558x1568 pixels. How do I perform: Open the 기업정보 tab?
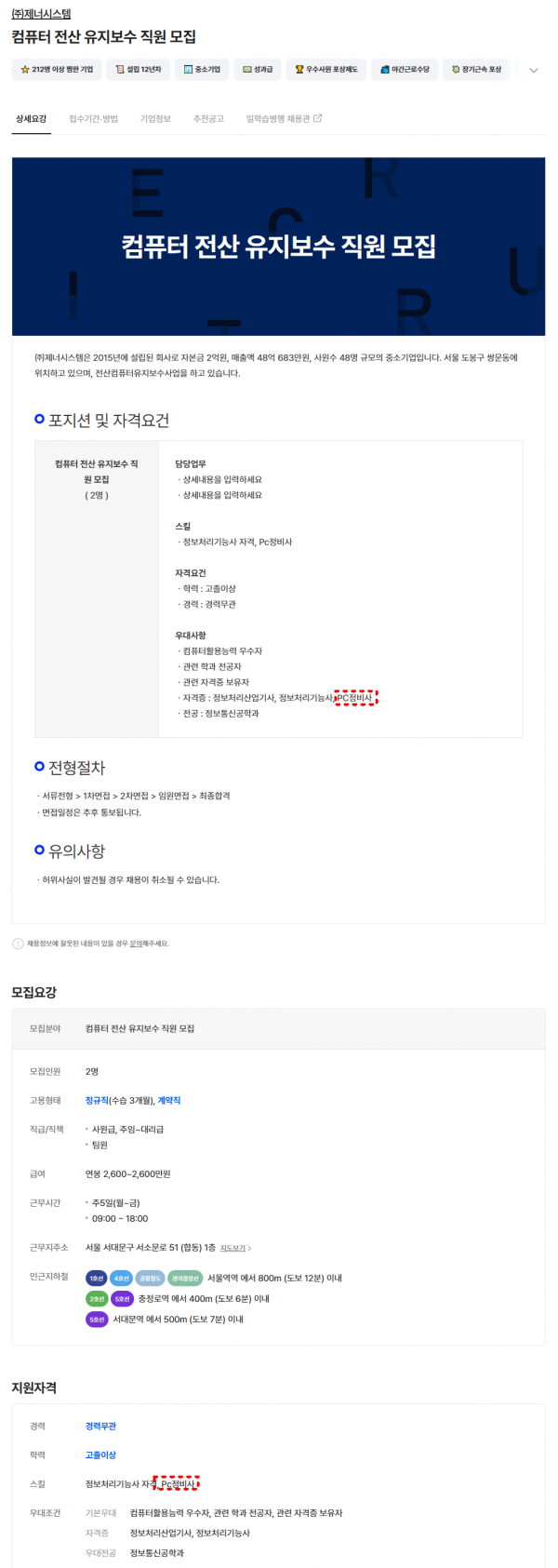pos(155,119)
